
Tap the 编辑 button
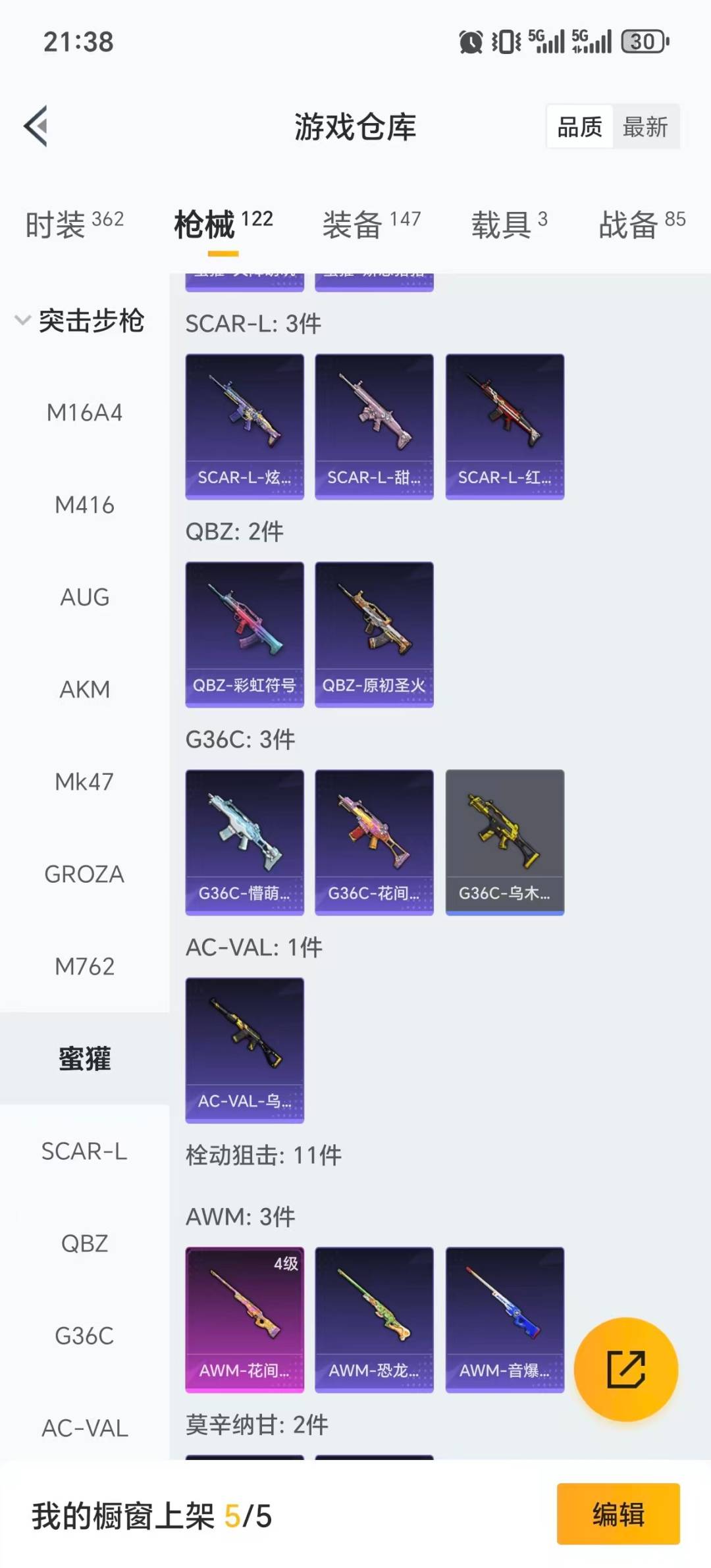coord(618,1514)
